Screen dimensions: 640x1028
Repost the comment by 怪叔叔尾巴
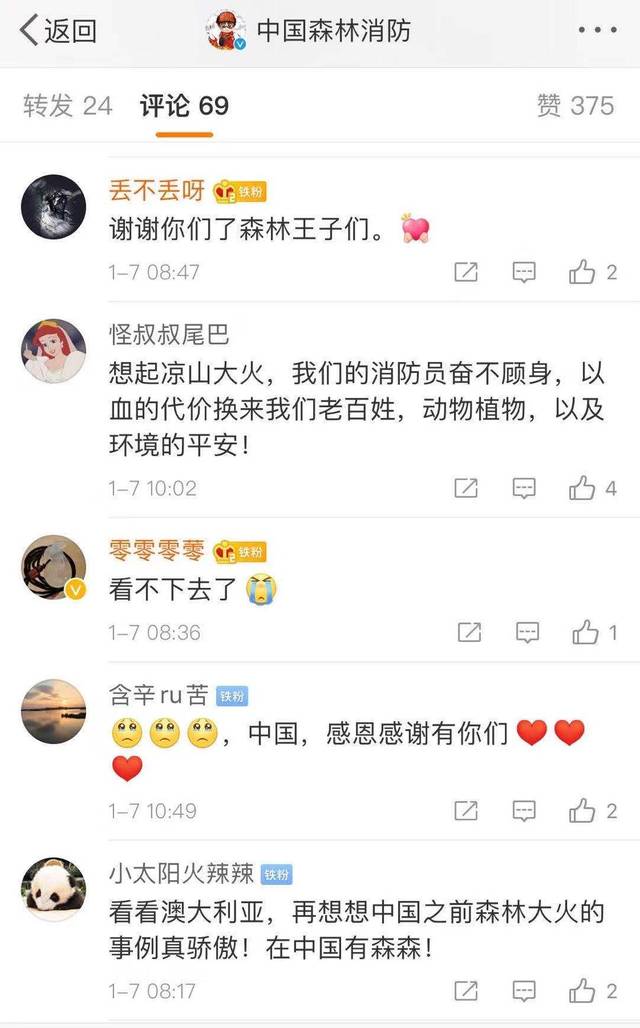[466, 488]
